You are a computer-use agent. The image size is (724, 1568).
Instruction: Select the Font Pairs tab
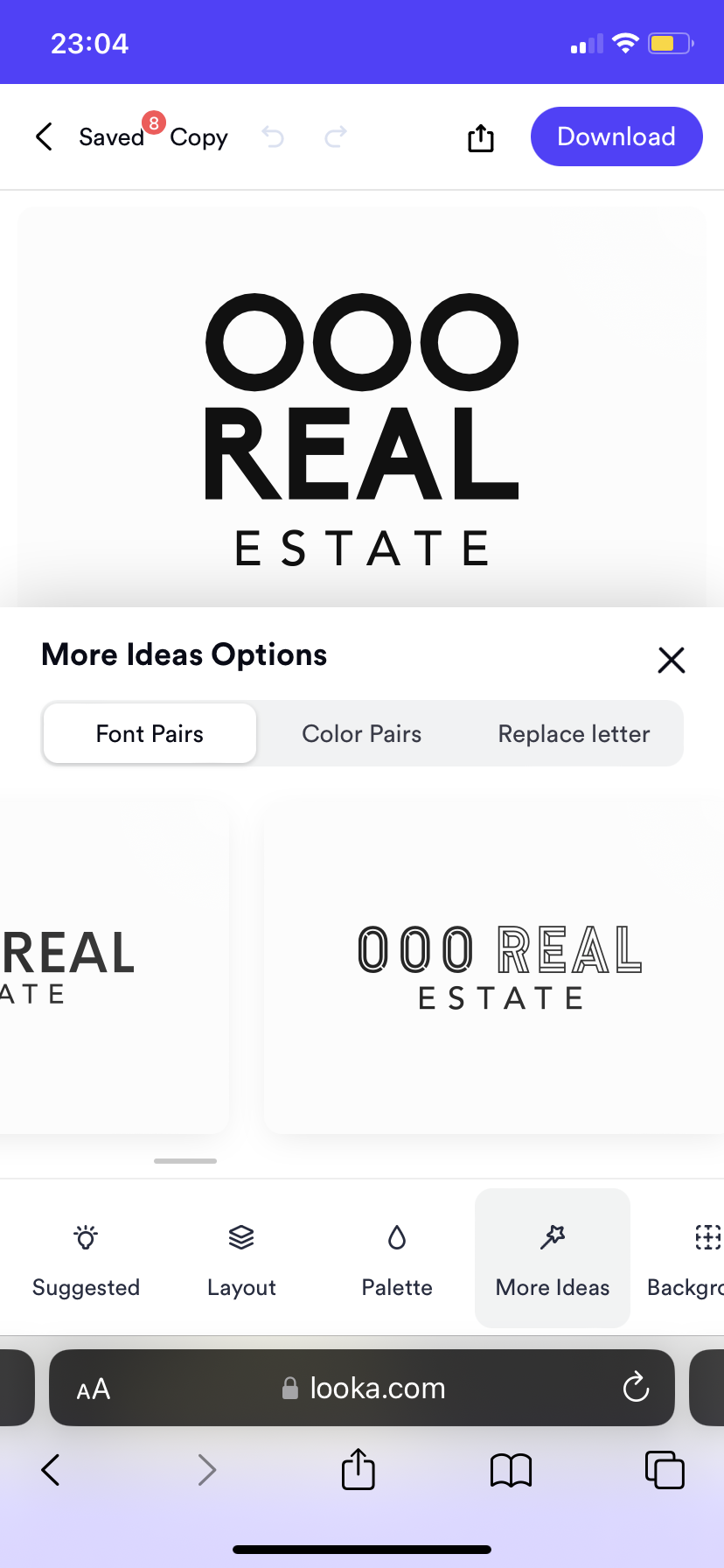(x=150, y=733)
